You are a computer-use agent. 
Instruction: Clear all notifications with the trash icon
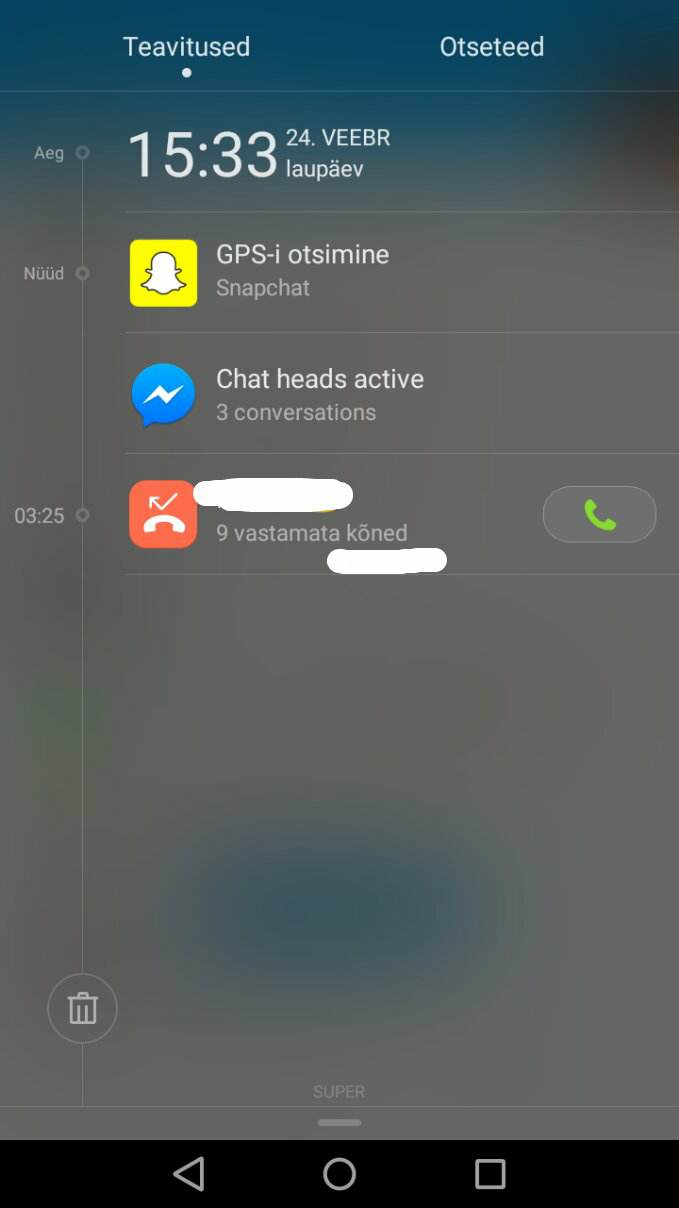coord(82,1008)
